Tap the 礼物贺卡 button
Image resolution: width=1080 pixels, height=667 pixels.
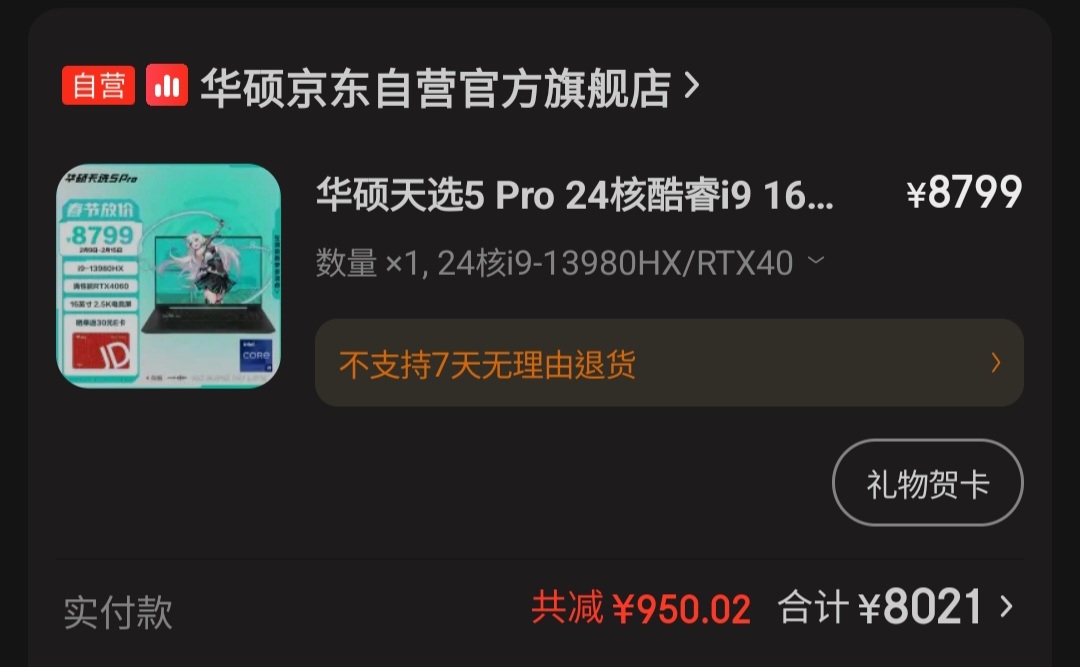(927, 483)
